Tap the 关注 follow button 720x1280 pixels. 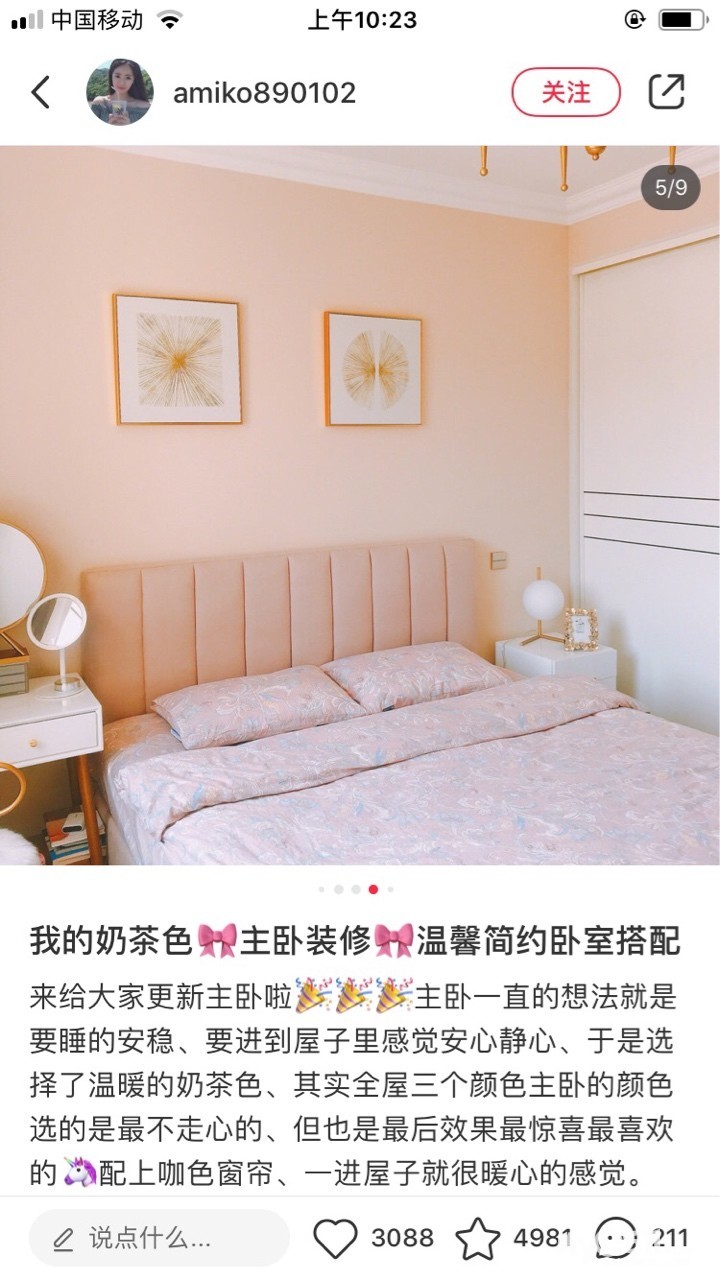click(x=566, y=93)
